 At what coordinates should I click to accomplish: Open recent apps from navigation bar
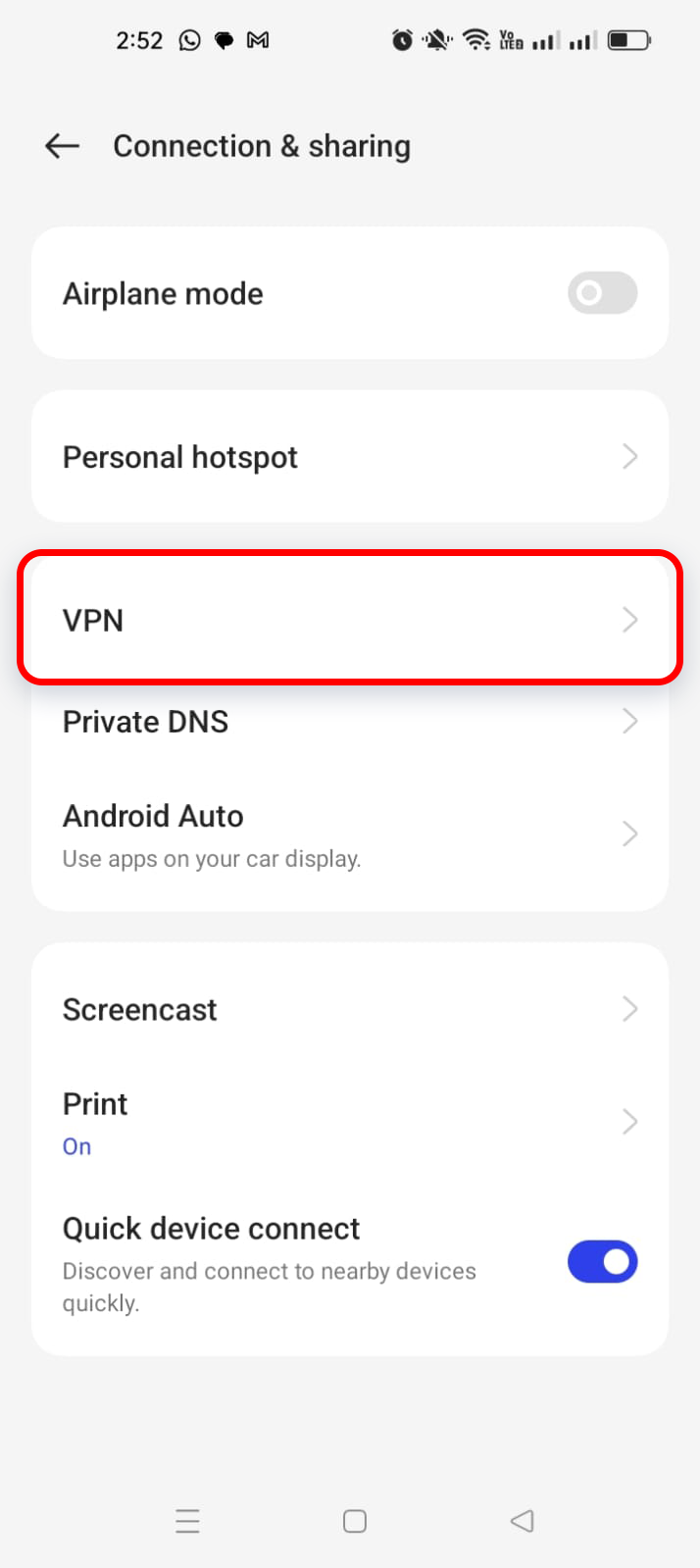coord(187,1521)
